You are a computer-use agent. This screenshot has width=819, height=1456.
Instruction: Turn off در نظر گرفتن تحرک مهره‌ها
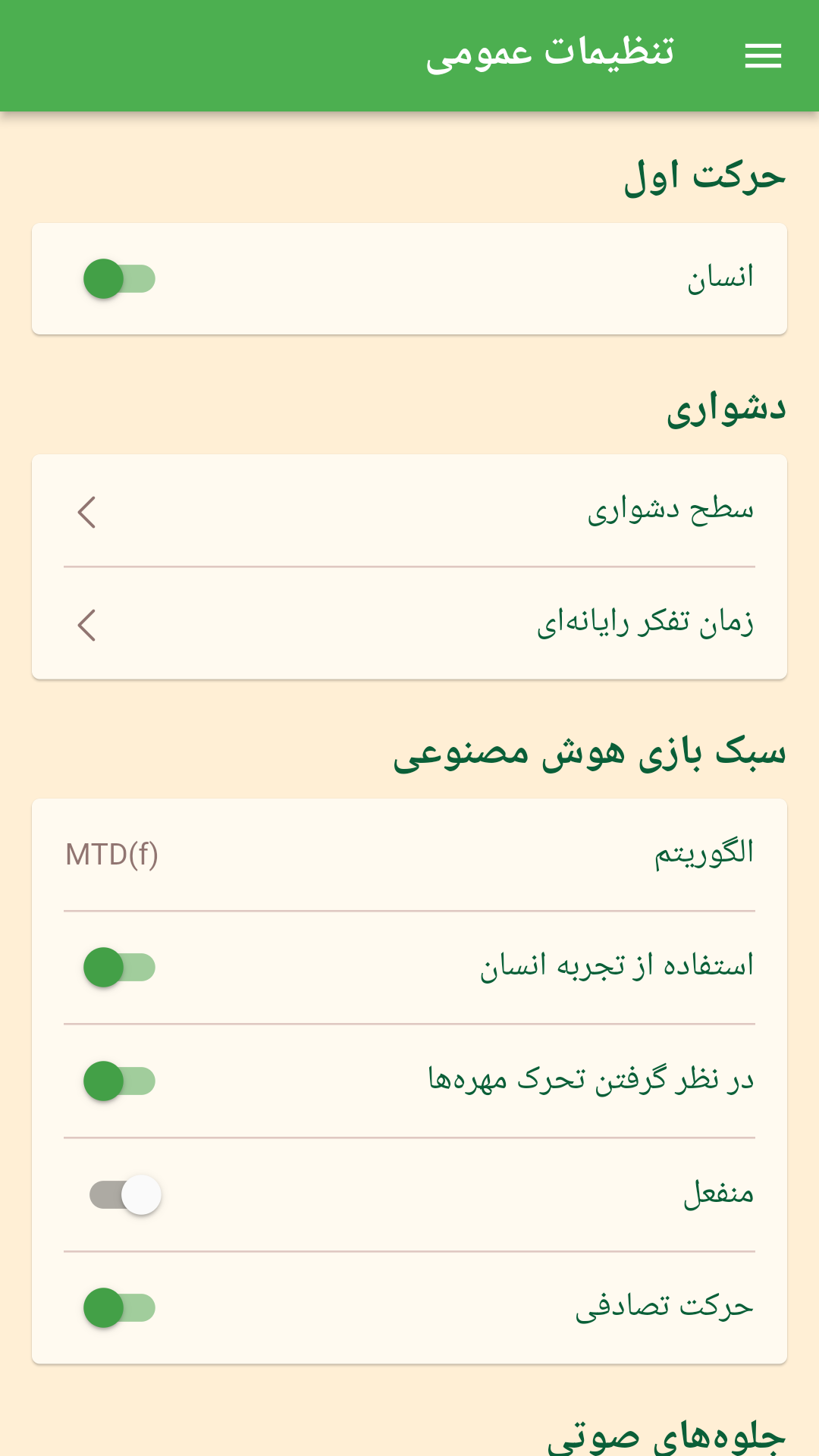[x=119, y=1081]
